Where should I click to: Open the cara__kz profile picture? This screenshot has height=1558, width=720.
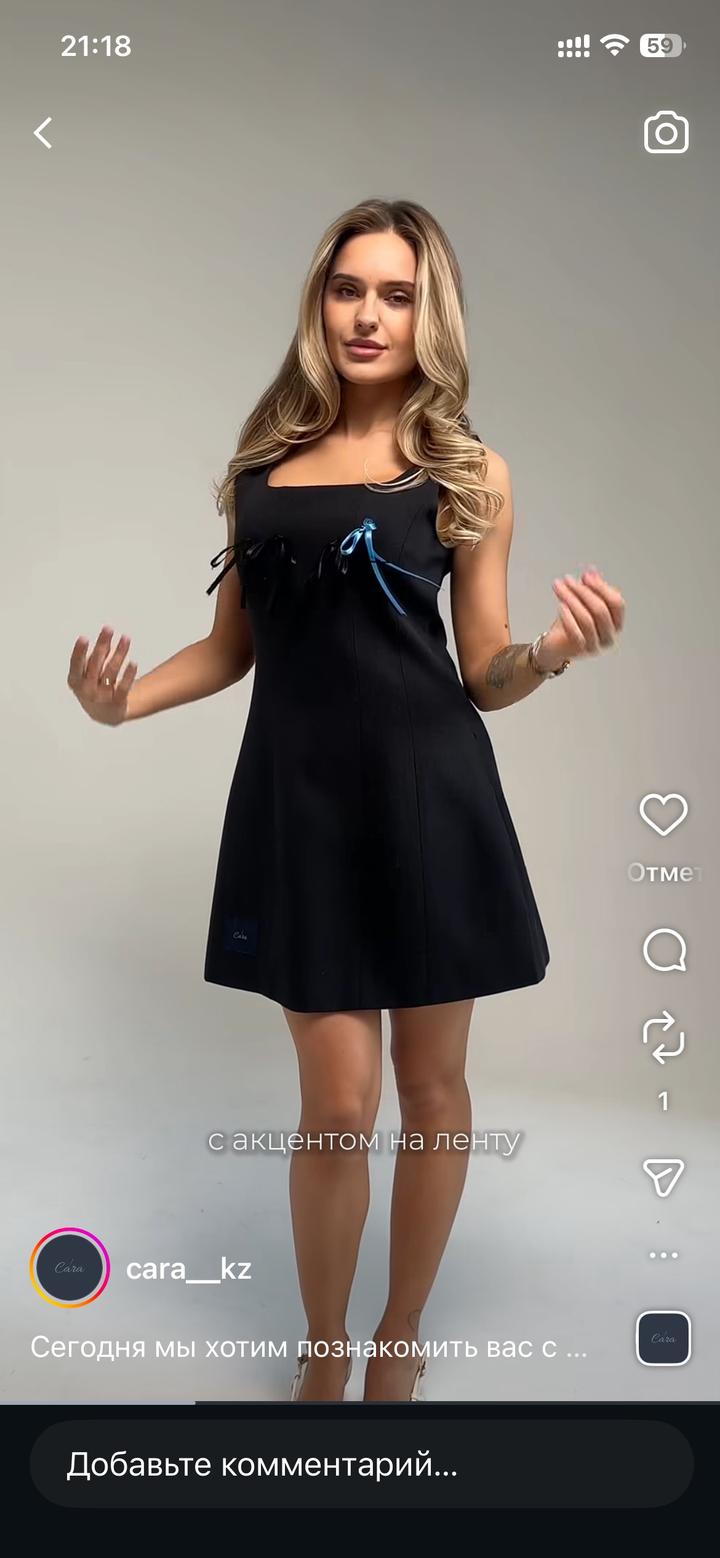pyautogui.click(x=70, y=1268)
